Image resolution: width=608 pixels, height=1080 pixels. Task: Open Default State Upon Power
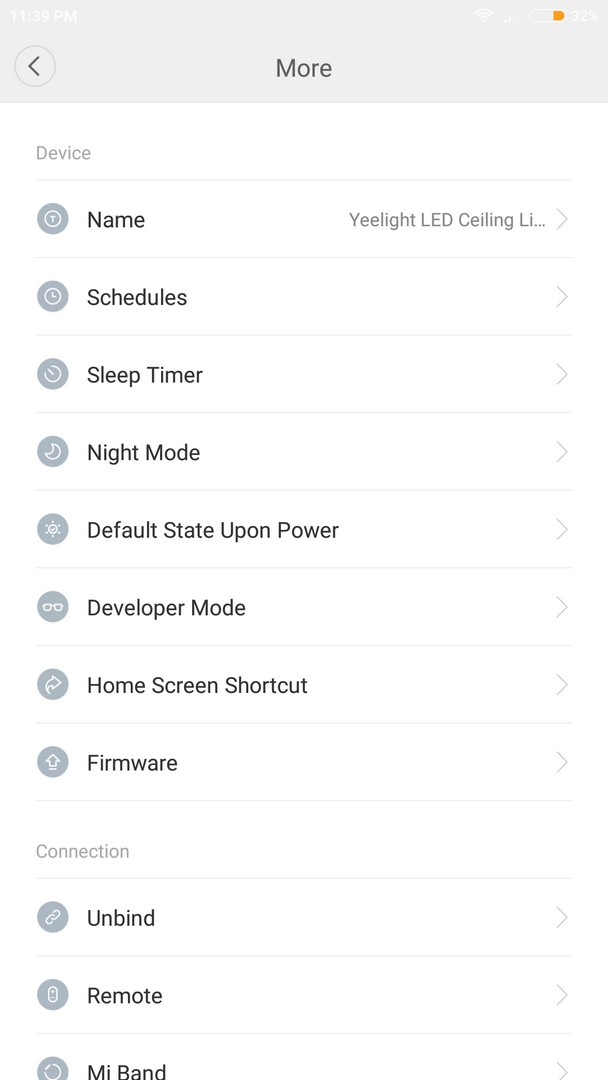point(304,530)
